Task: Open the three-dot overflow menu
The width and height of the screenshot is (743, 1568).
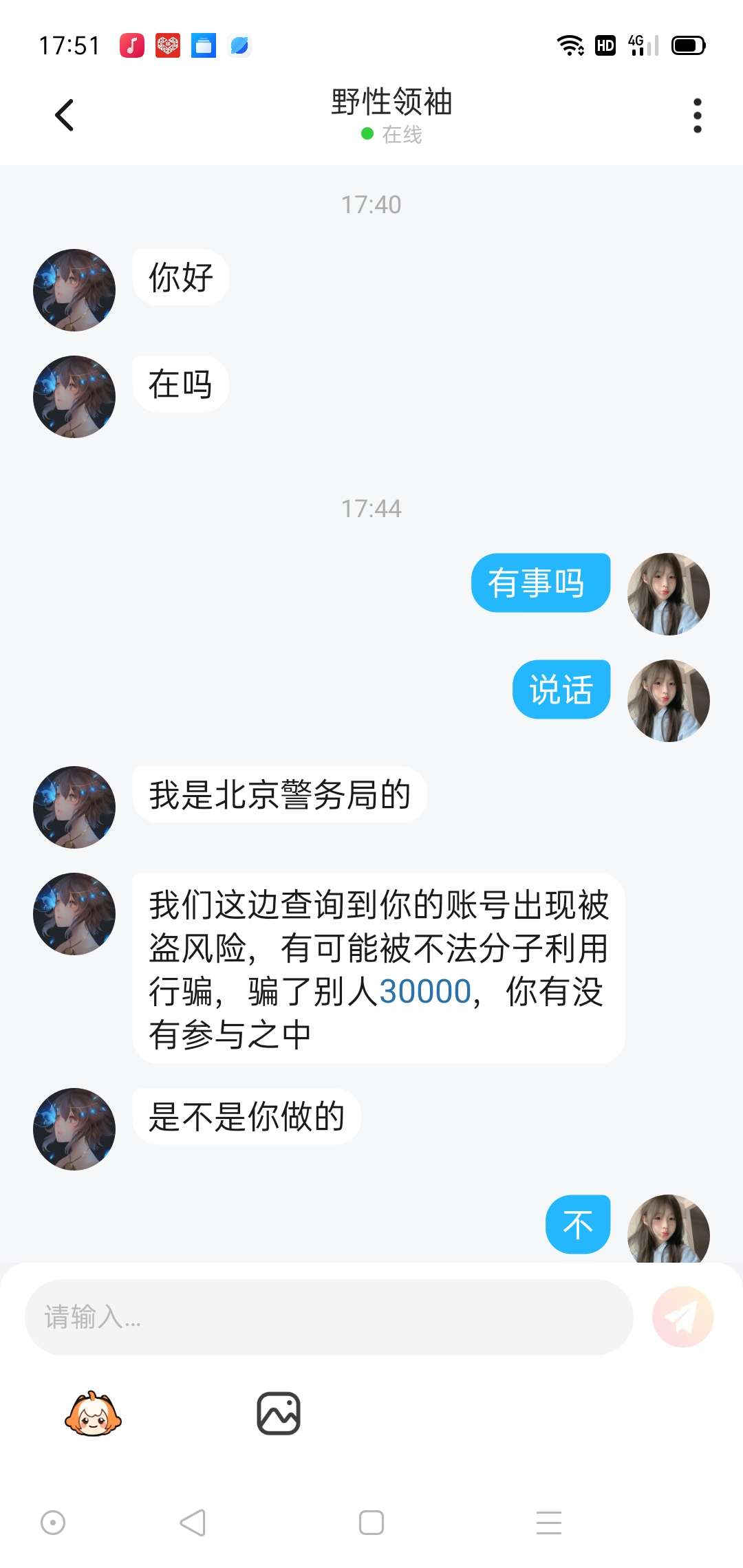Action: pos(697,115)
